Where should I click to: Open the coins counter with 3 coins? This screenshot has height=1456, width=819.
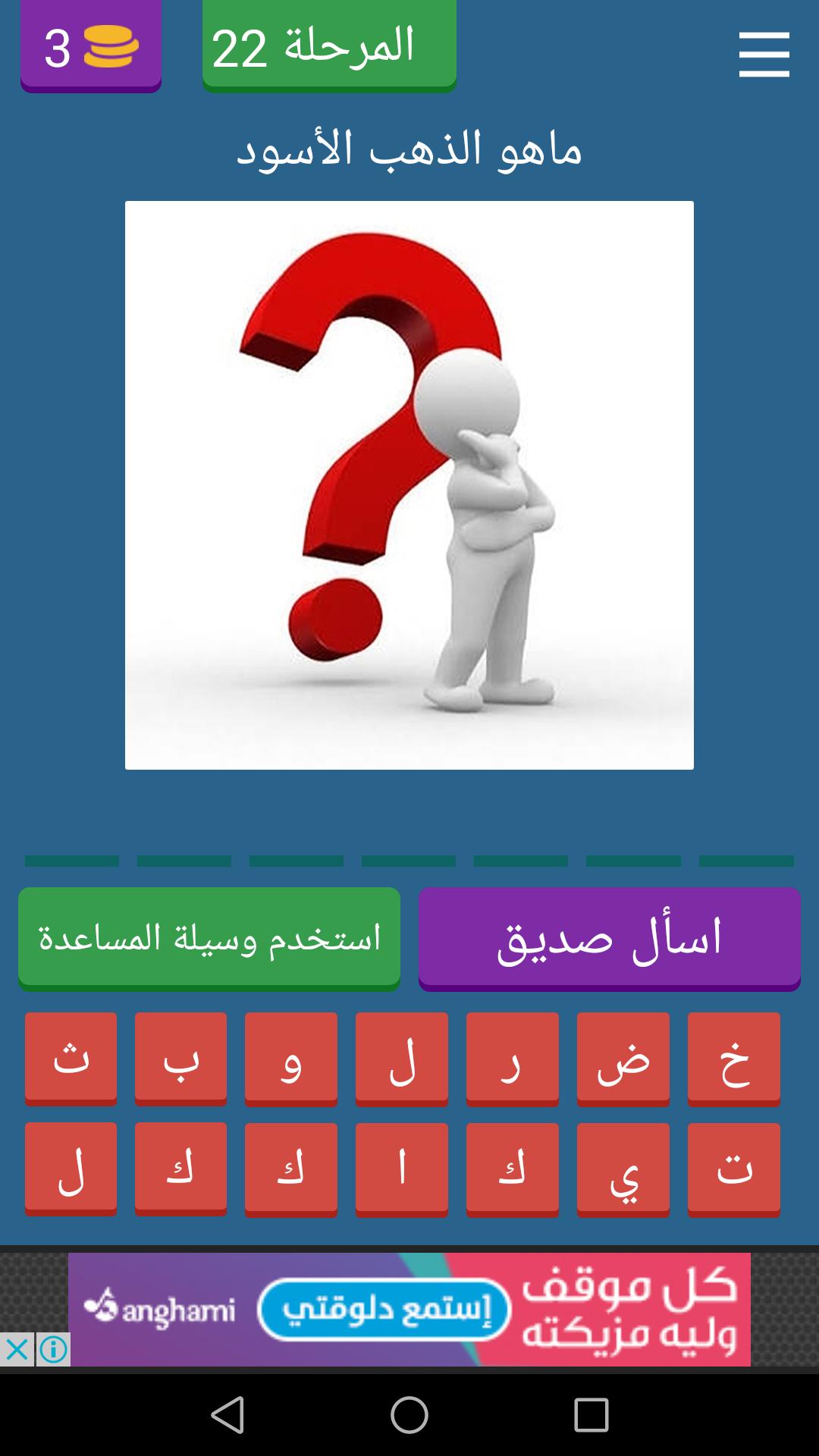[x=91, y=47]
